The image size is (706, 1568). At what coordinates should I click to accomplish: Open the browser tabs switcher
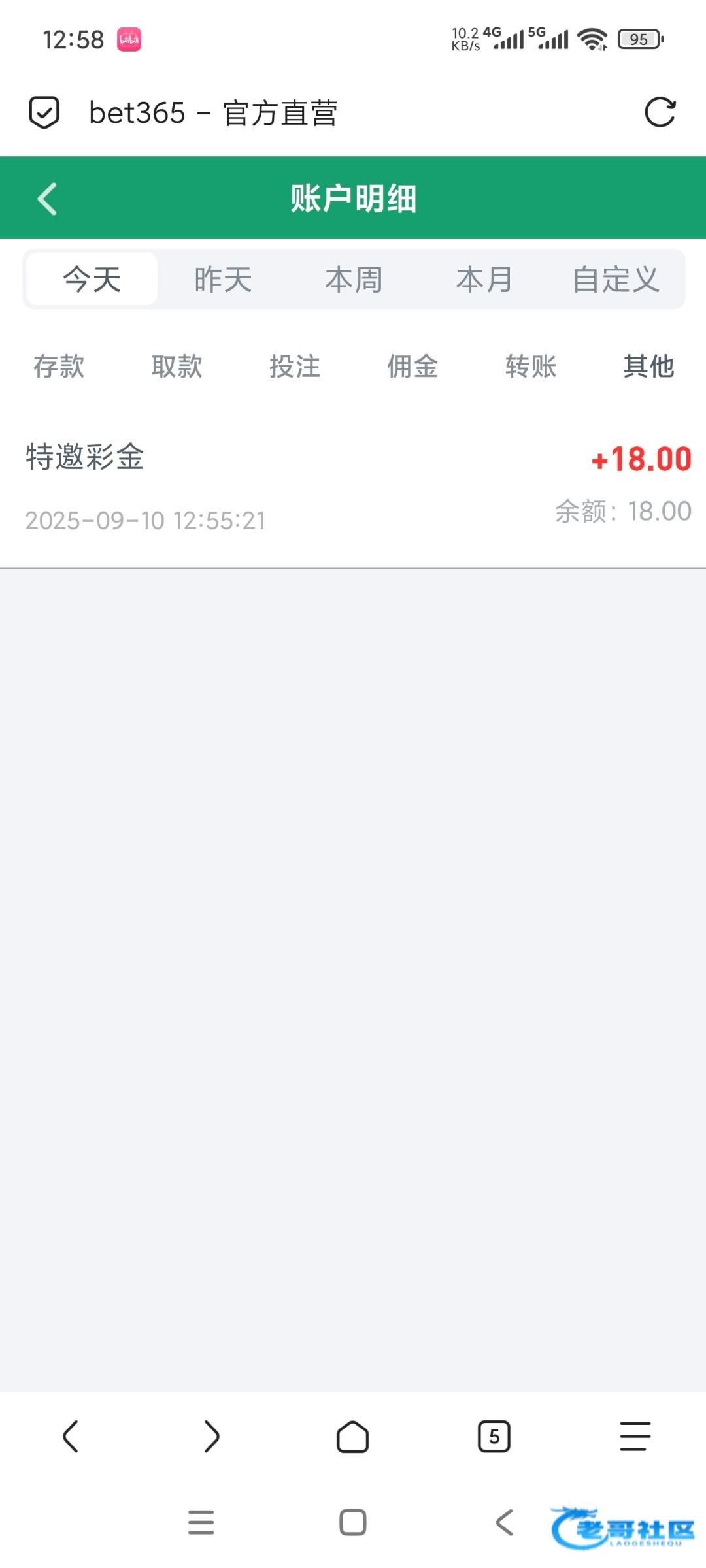(x=494, y=1436)
